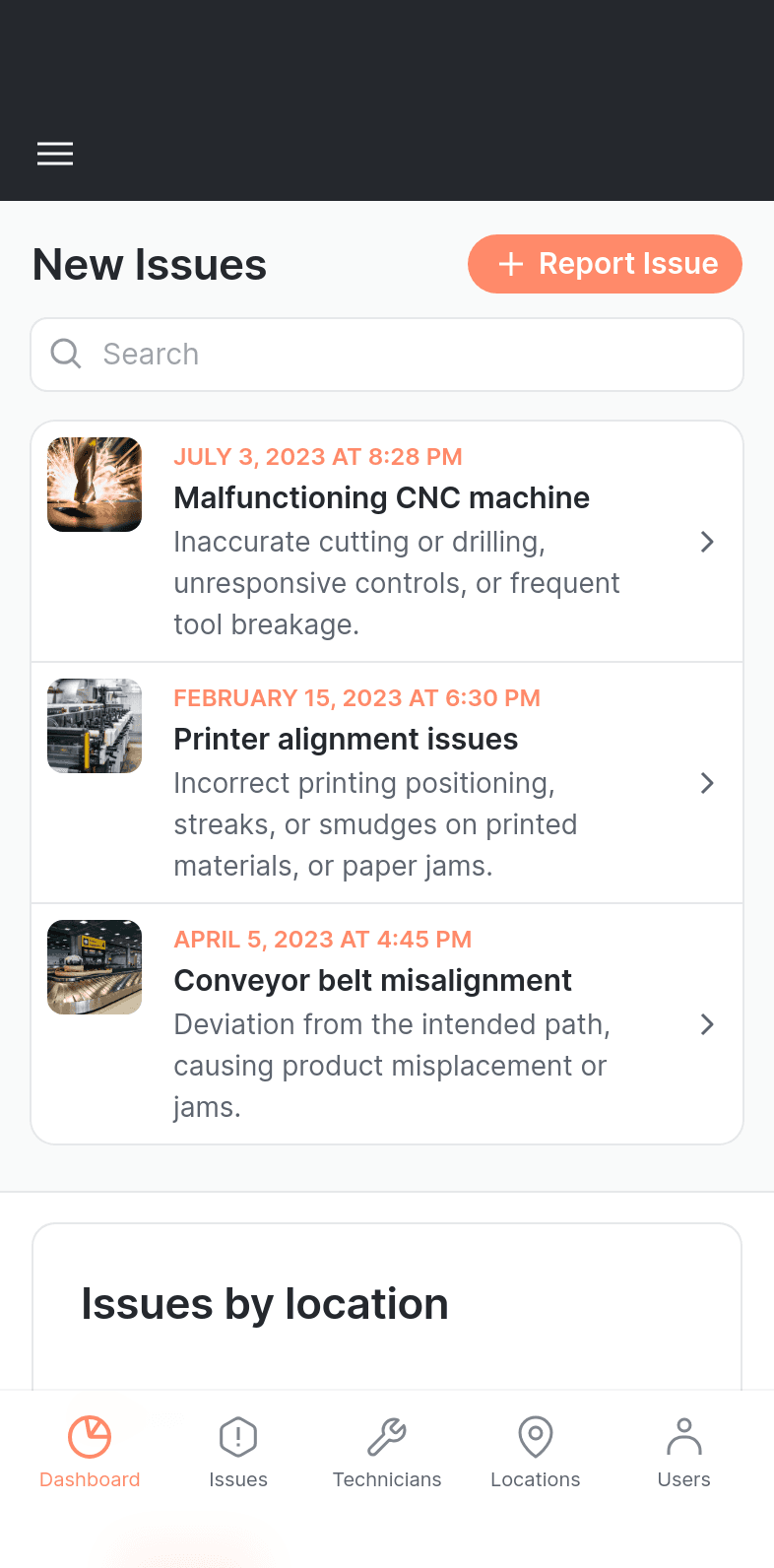
Task: Focus the Search field
Action: pos(387,355)
